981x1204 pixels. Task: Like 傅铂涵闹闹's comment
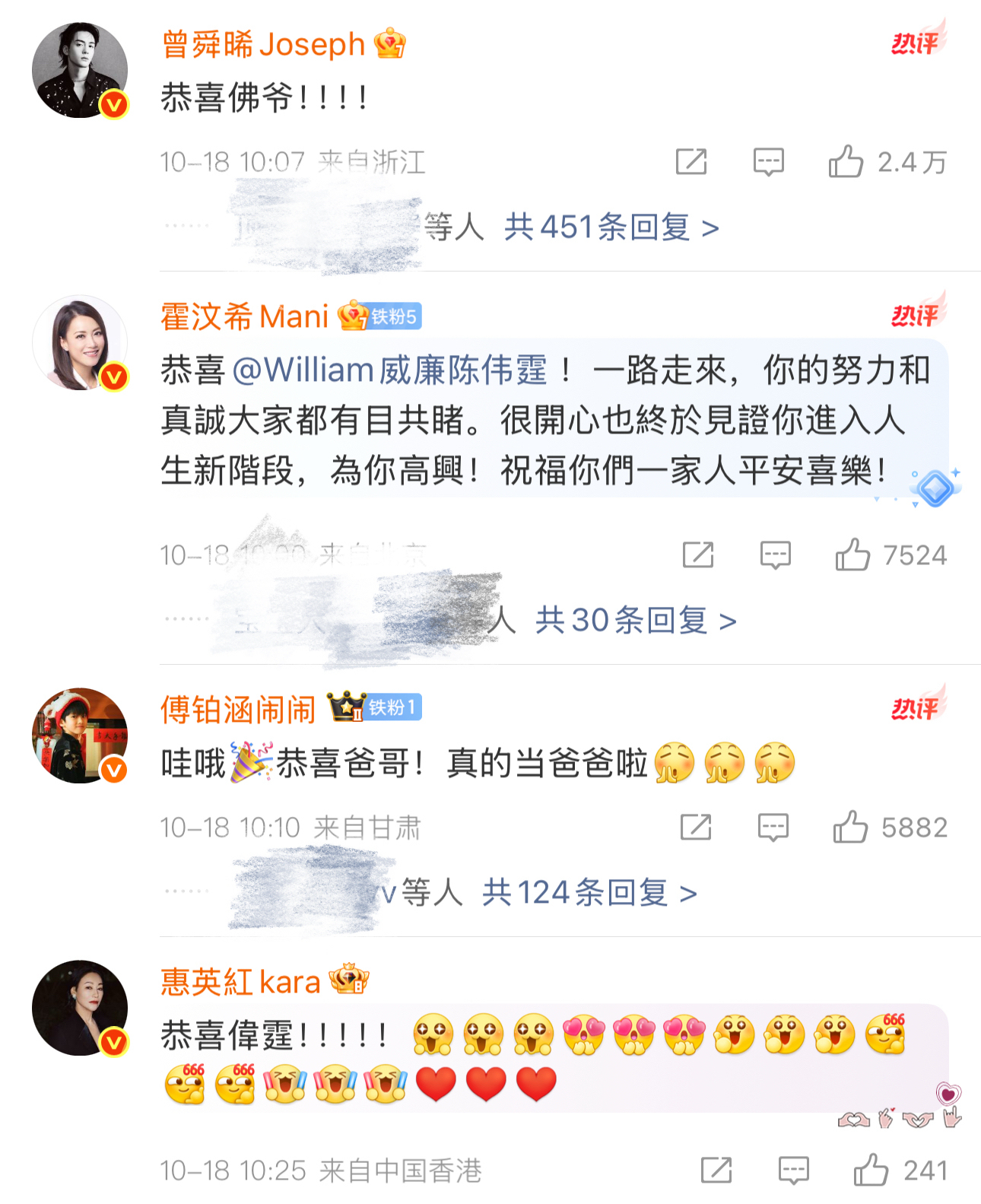coord(850,828)
